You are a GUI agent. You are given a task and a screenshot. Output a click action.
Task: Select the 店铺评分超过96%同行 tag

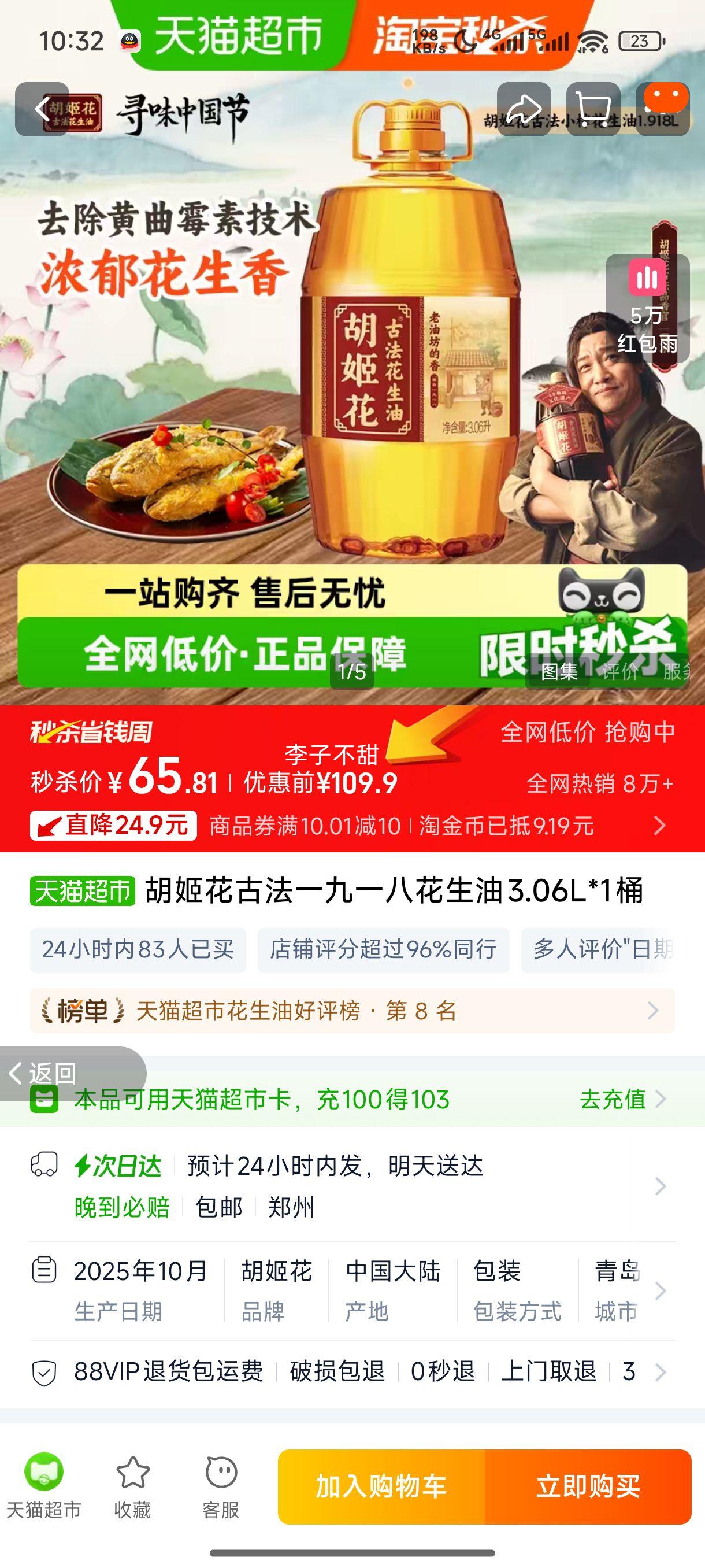tap(382, 951)
